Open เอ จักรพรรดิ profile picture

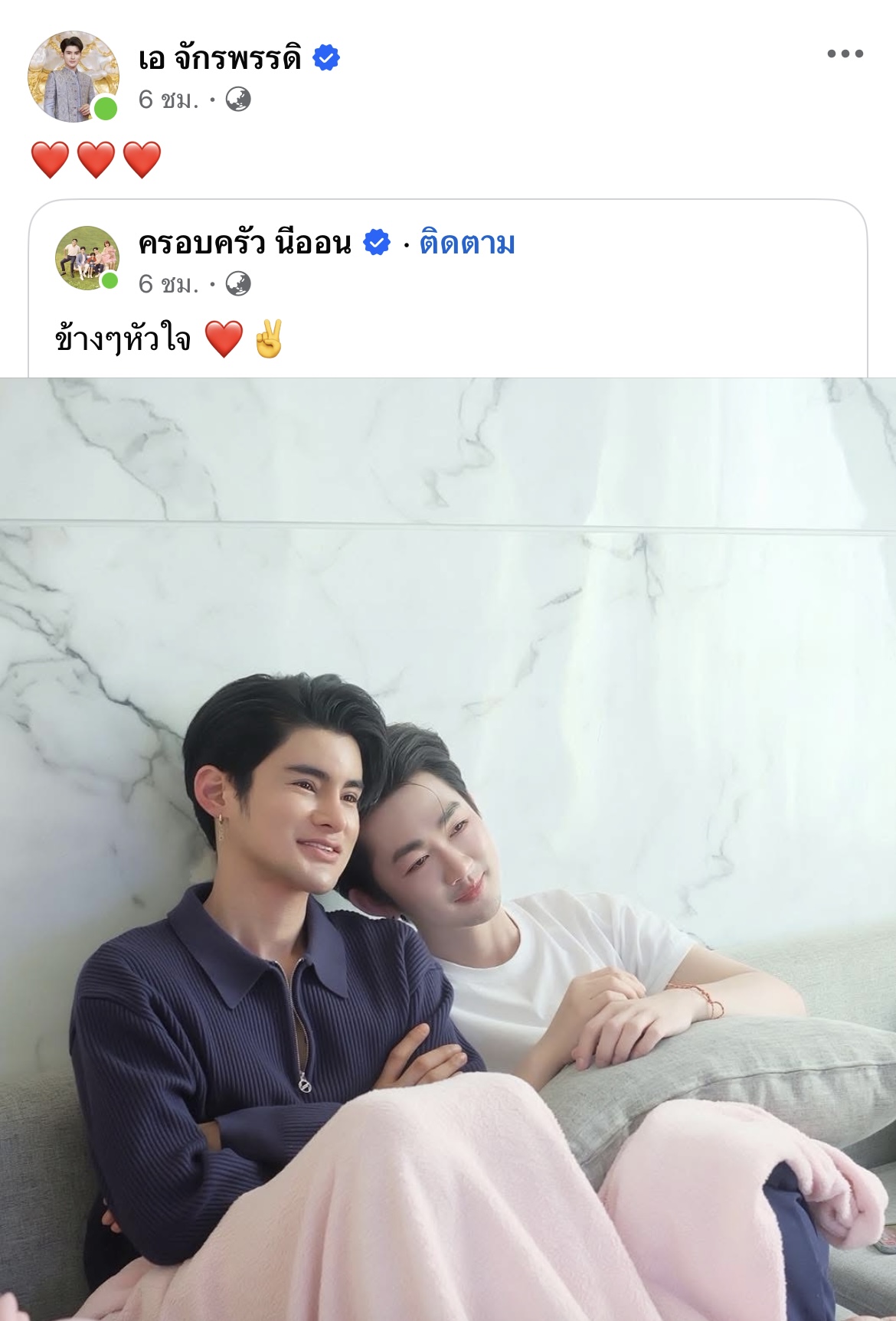pyautogui.click(x=73, y=76)
